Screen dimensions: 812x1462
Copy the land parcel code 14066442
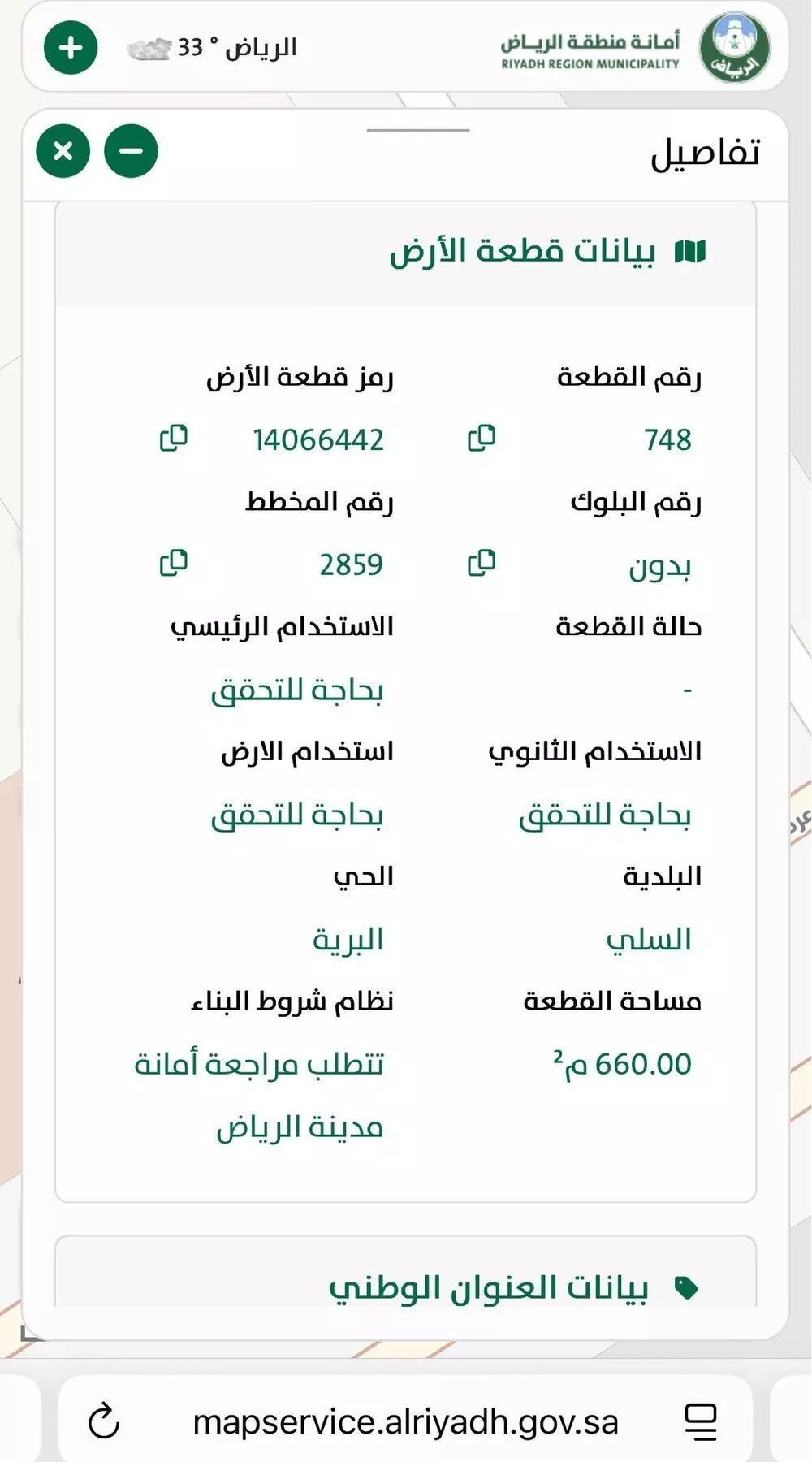(x=174, y=439)
